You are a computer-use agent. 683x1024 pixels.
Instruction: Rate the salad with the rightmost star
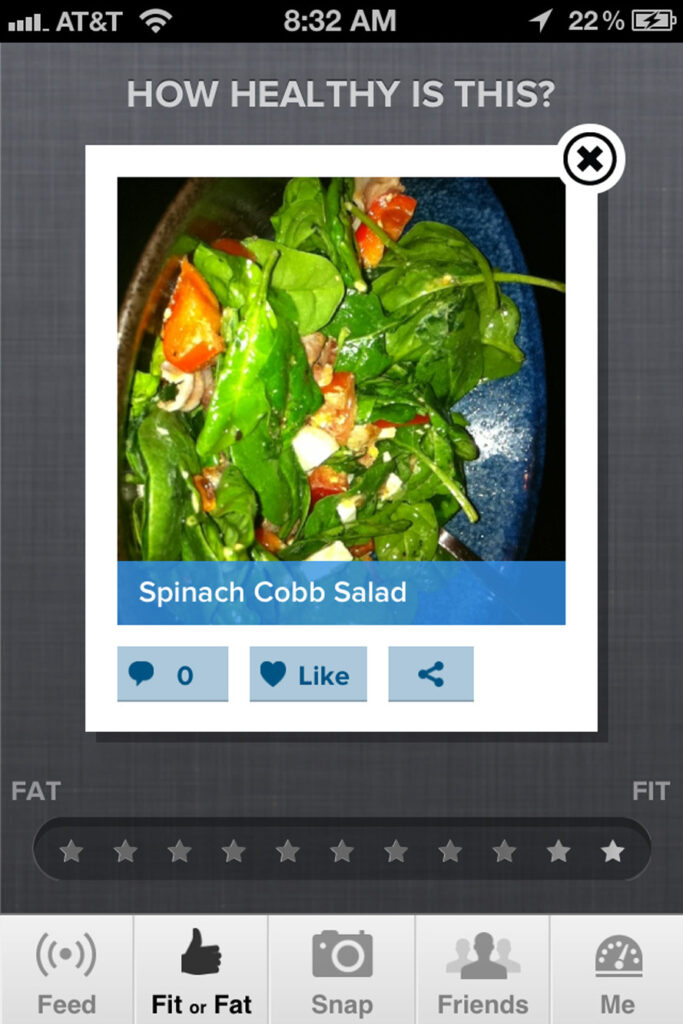612,852
